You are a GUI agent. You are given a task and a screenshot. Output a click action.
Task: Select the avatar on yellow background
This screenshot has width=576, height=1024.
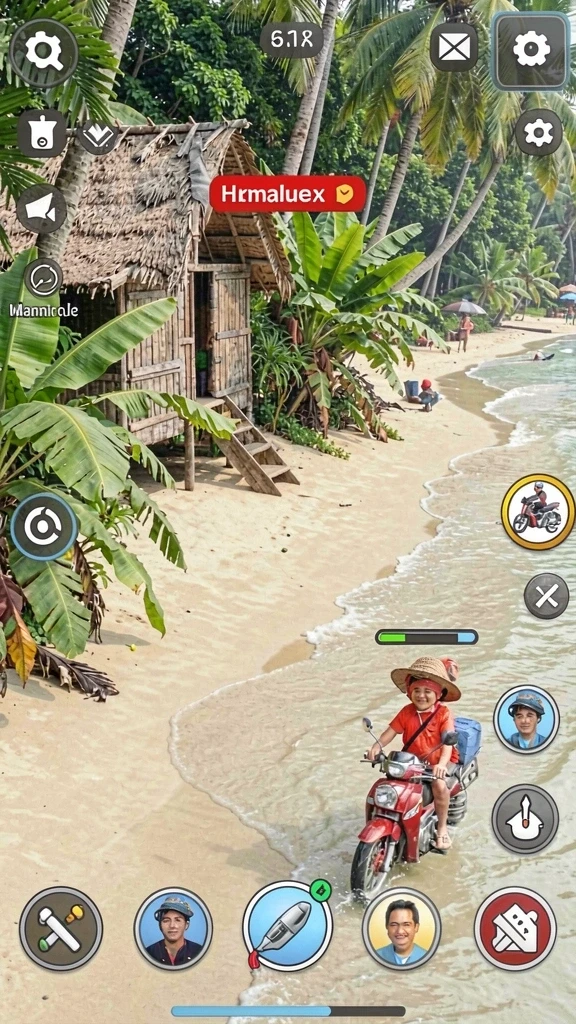point(402,928)
